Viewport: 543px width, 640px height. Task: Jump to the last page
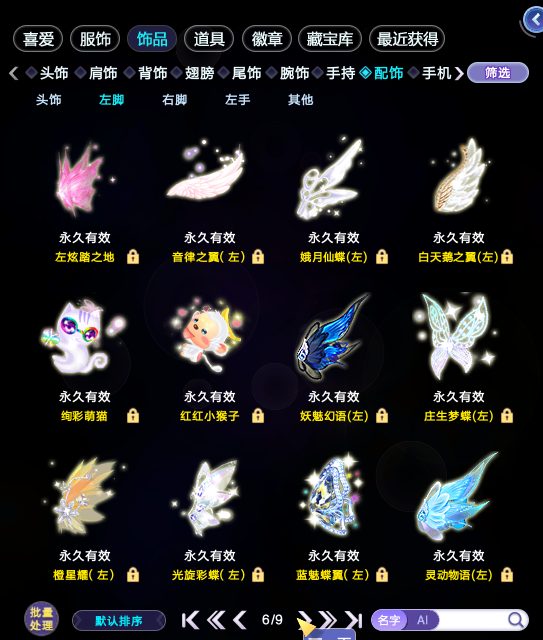click(x=354, y=620)
